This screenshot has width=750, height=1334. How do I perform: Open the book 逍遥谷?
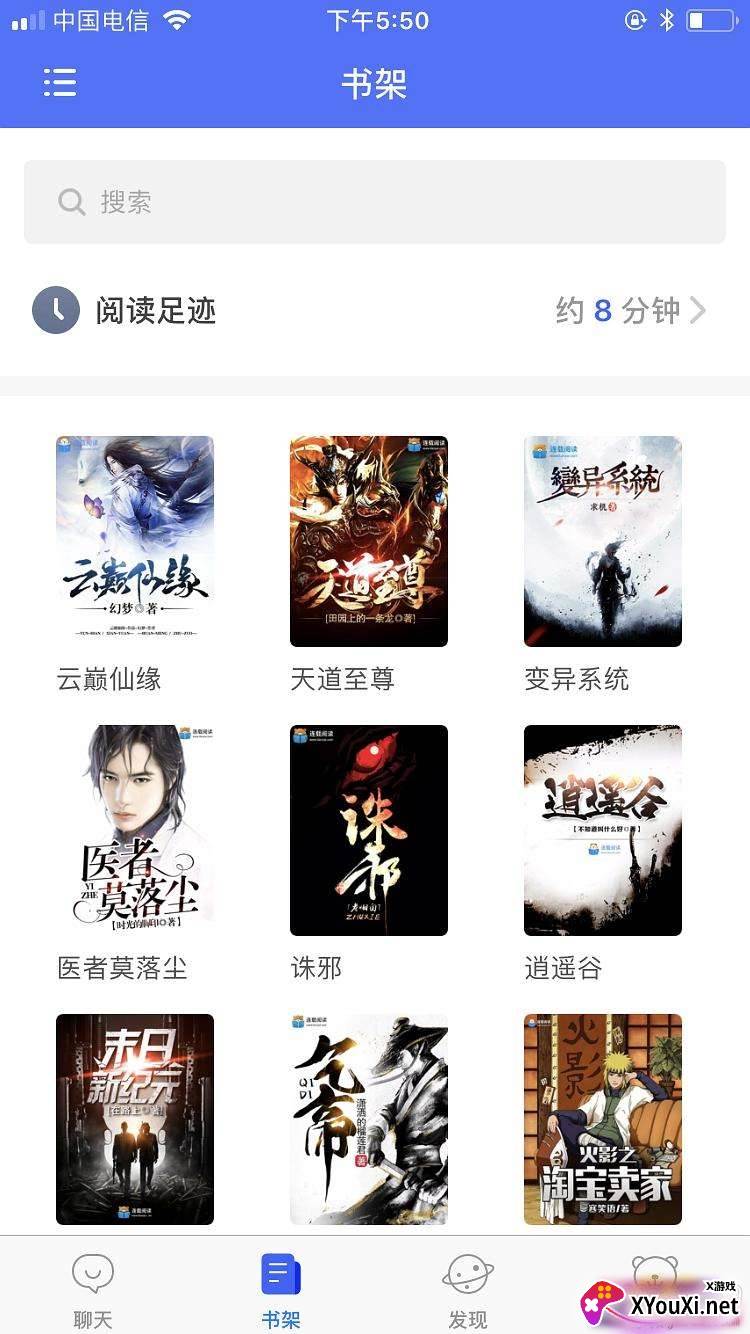pos(603,830)
